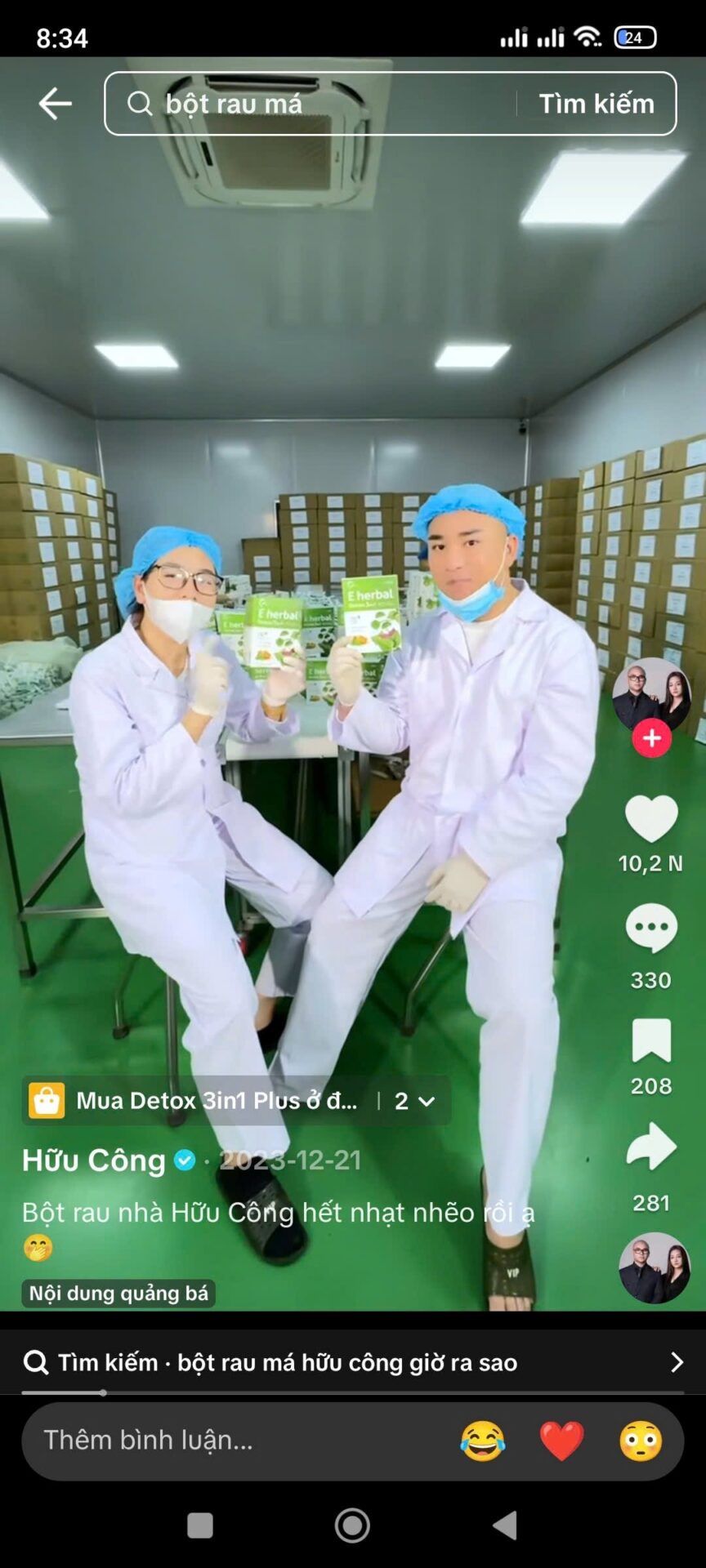Share this video with the arrow icon
The width and height of the screenshot is (706, 1568).
651,1146
